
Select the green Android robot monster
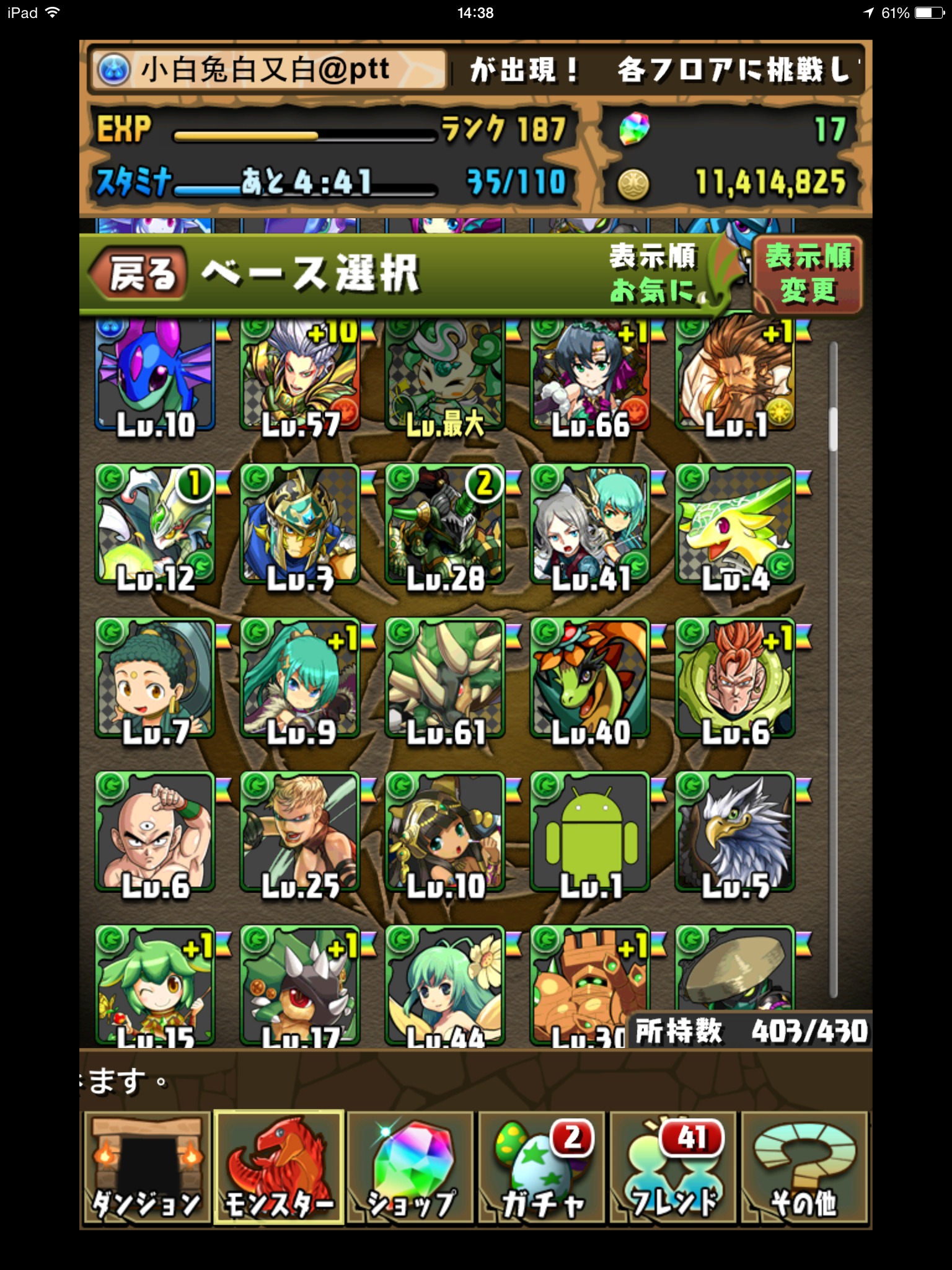pyautogui.click(x=591, y=832)
